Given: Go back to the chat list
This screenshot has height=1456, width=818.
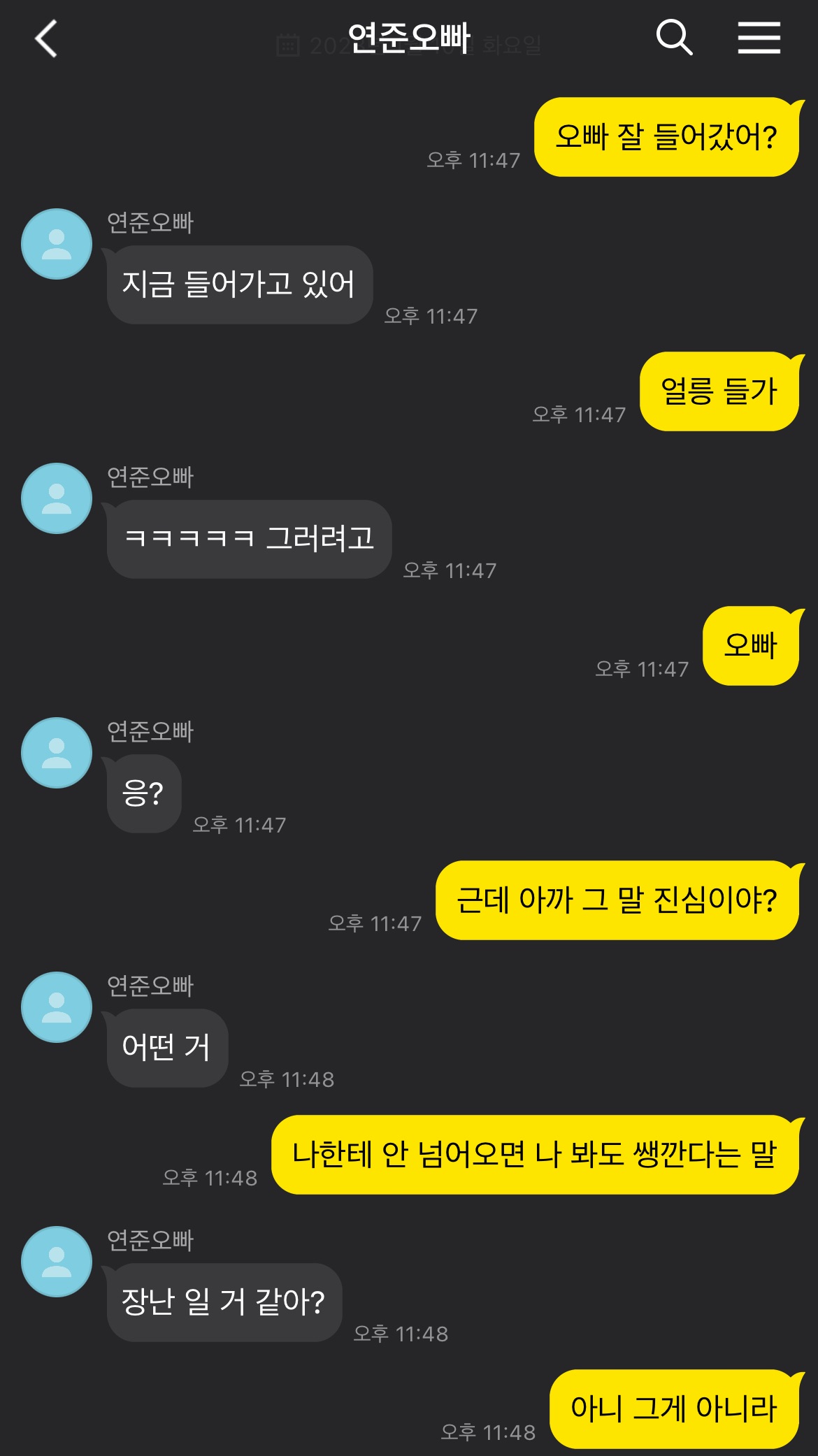Looking at the screenshot, I should point(46,38).
